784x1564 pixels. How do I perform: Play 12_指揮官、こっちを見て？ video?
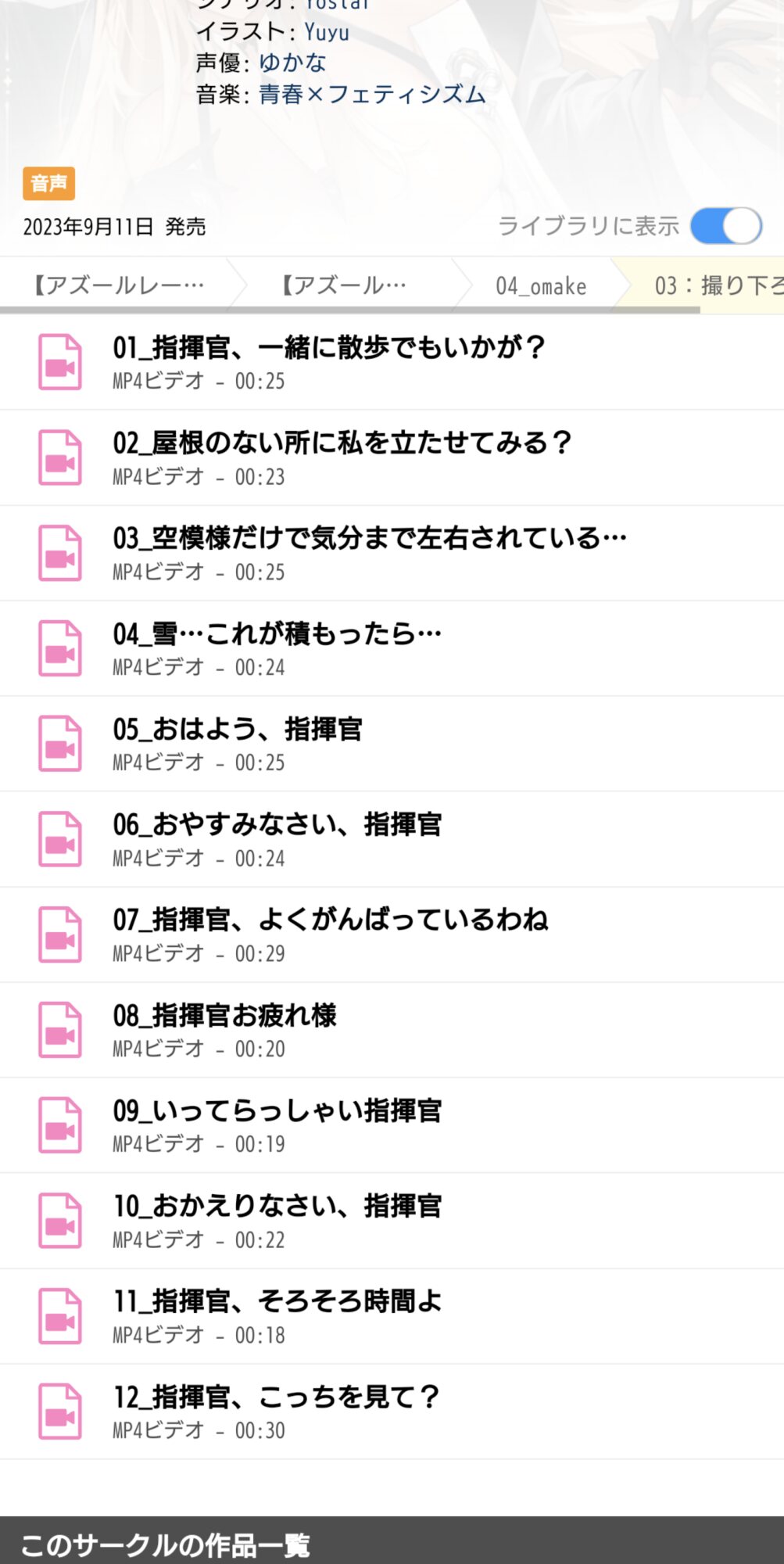276,1412
